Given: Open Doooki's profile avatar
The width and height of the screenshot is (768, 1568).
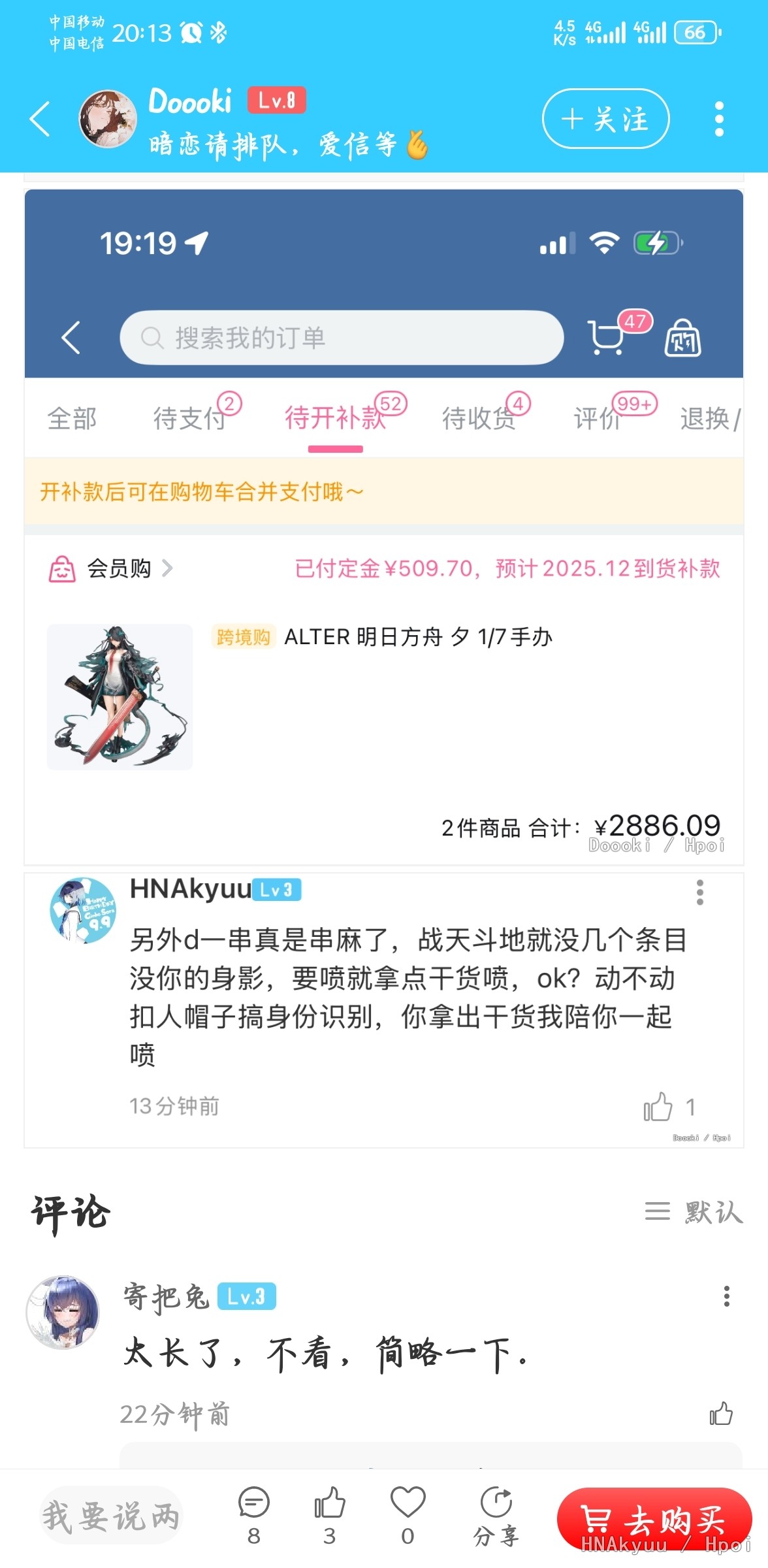Looking at the screenshot, I should pyautogui.click(x=108, y=119).
